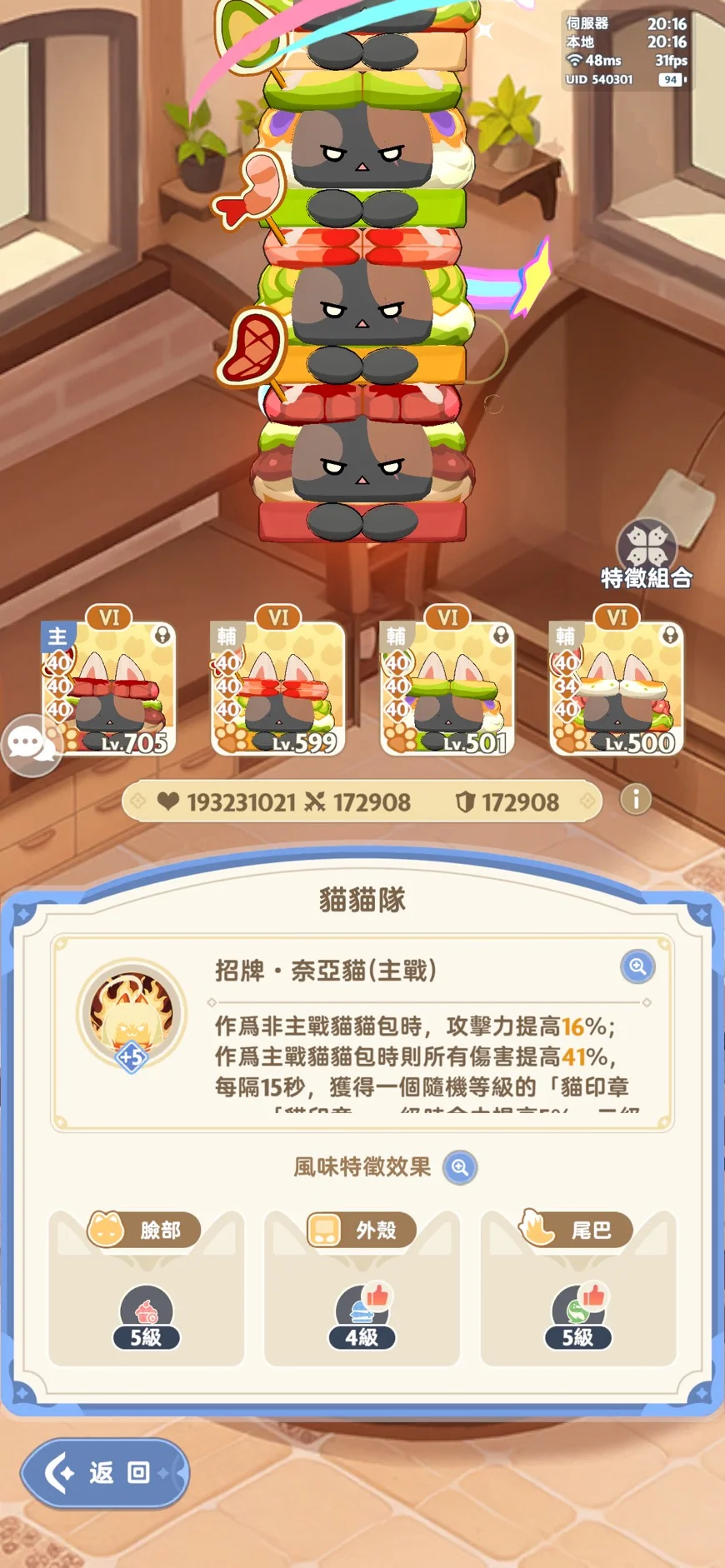Magnify the 招牌・奈亞貓 skill description
725x1568 pixels.
click(638, 966)
